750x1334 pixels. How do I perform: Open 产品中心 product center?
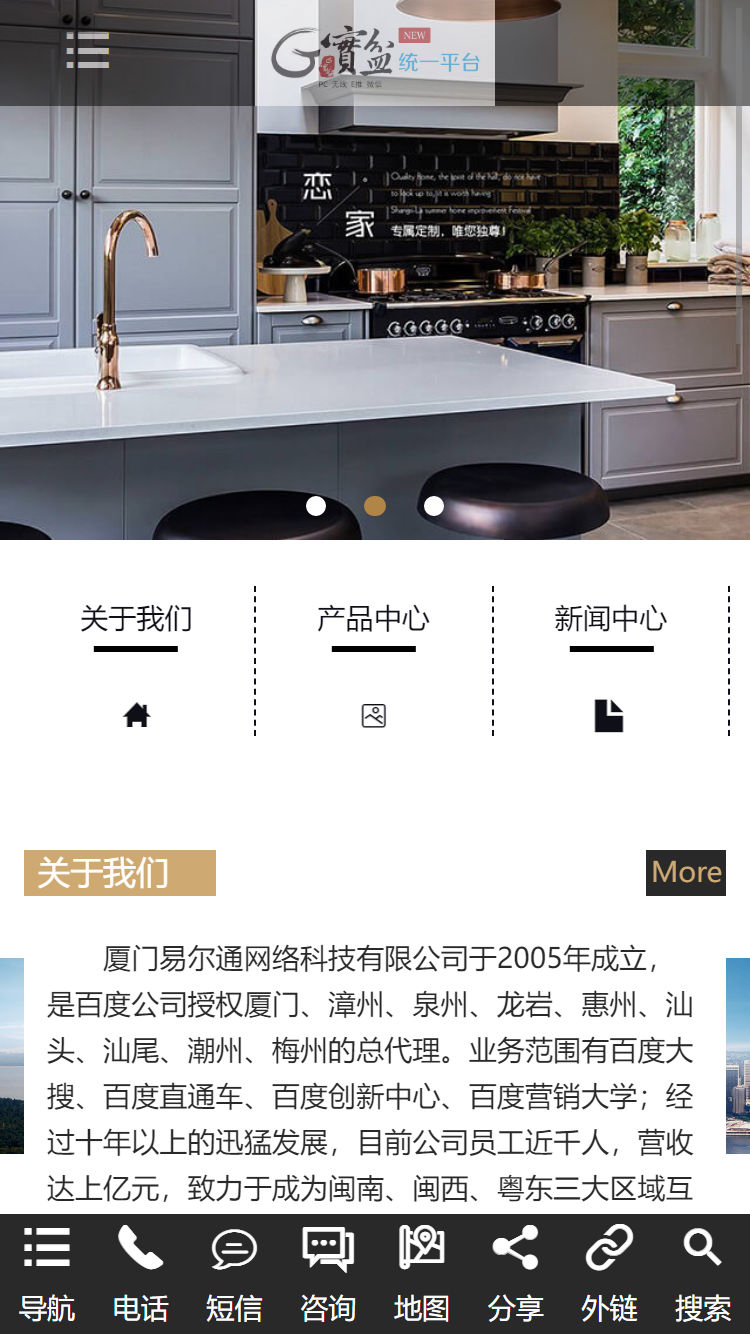pos(373,662)
